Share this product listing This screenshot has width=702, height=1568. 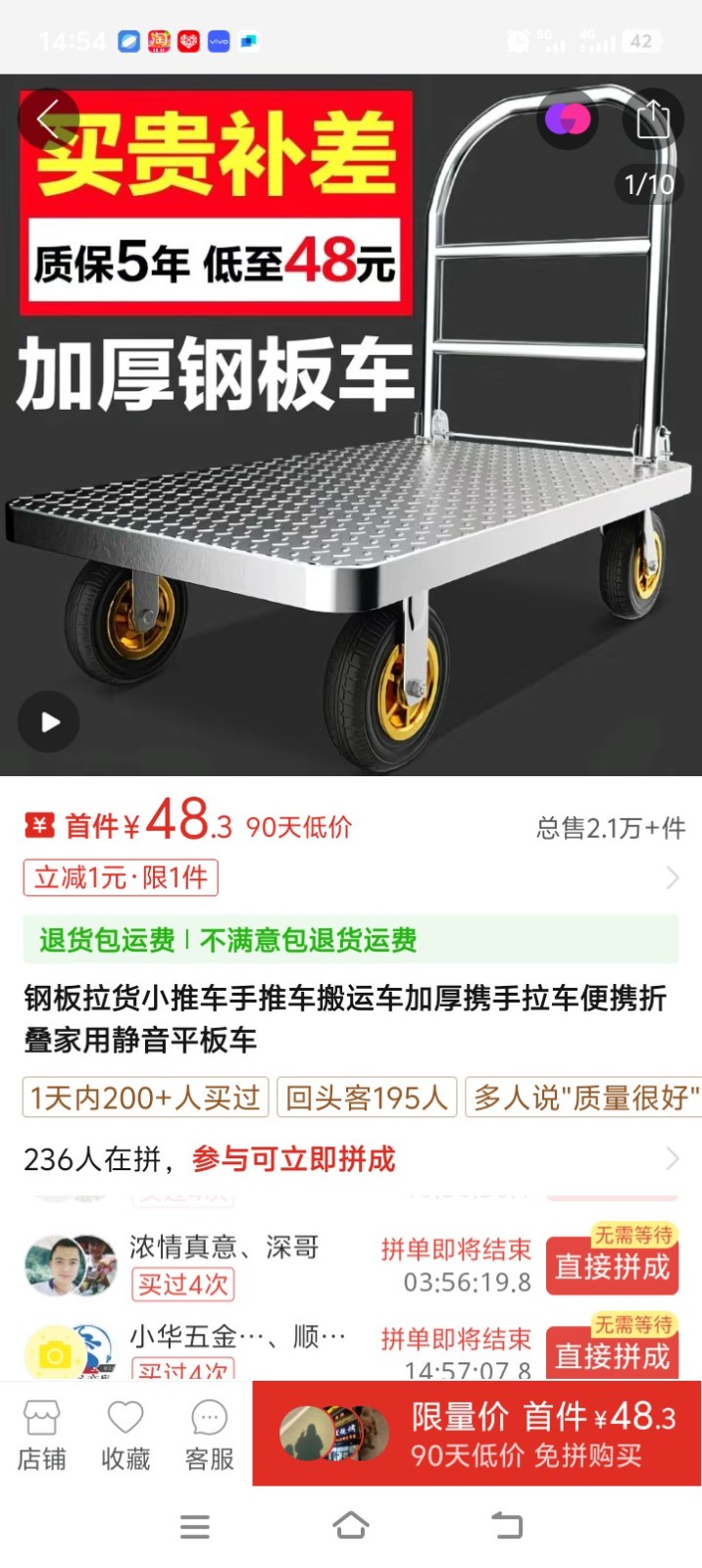point(652,120)
